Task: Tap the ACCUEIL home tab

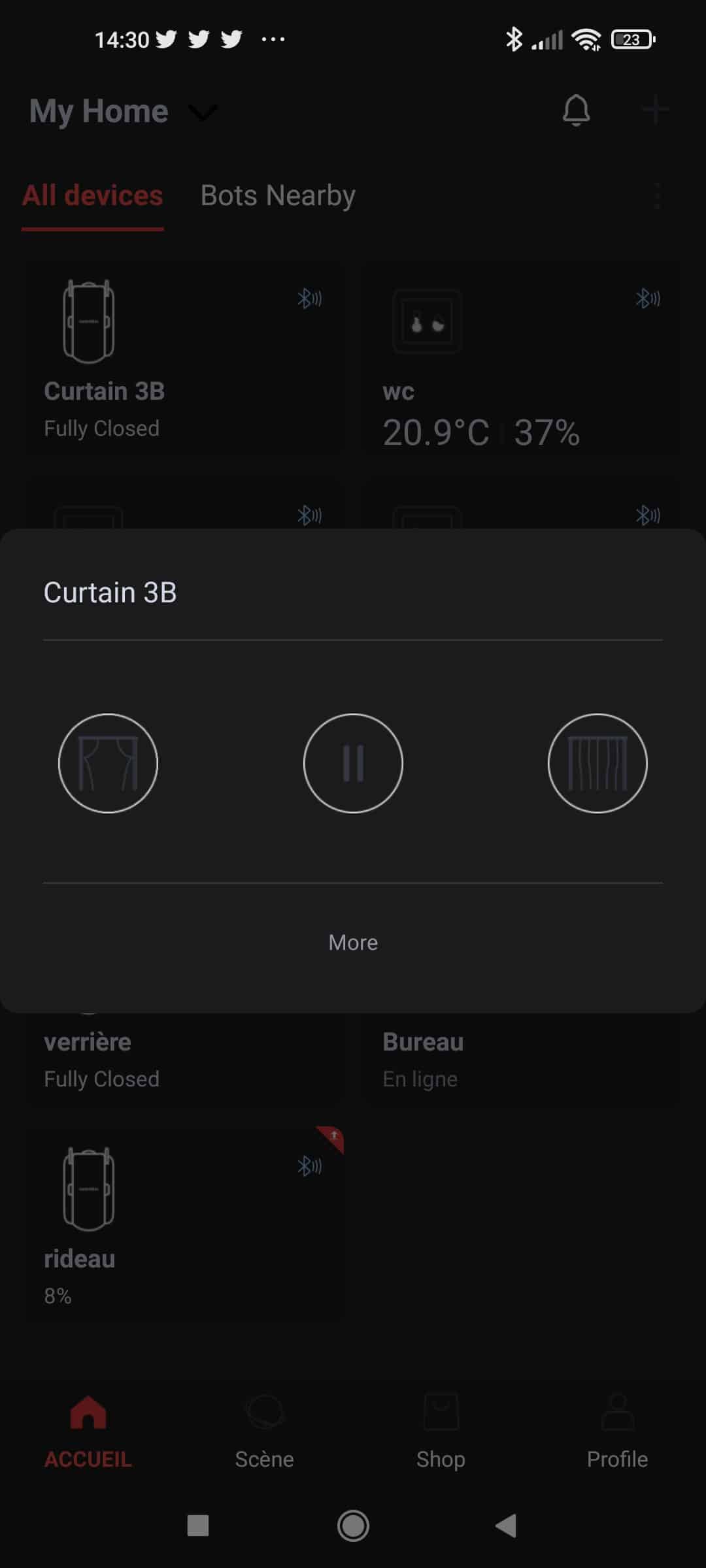Action: pyautogui.click(x=88, y=1431)
